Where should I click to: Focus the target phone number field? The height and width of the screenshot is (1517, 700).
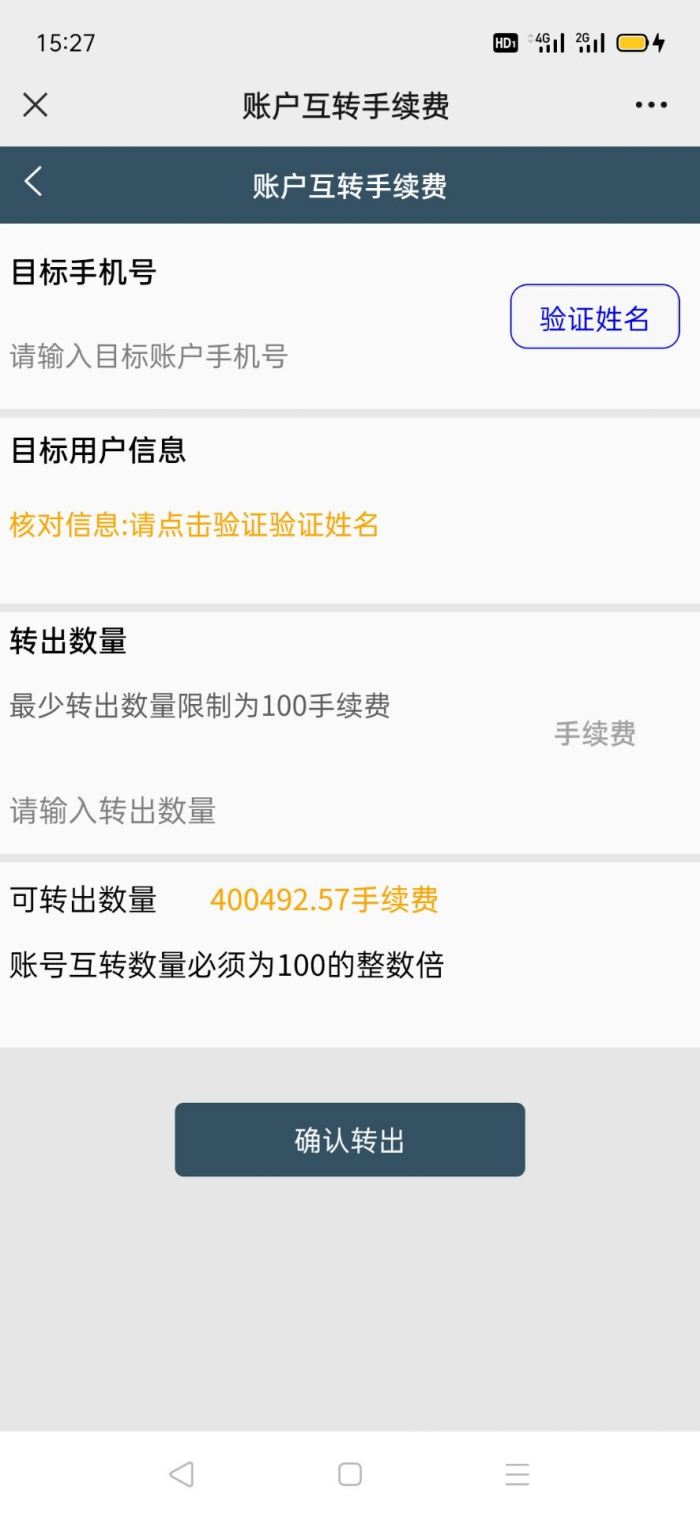click(x=250, y=356)
